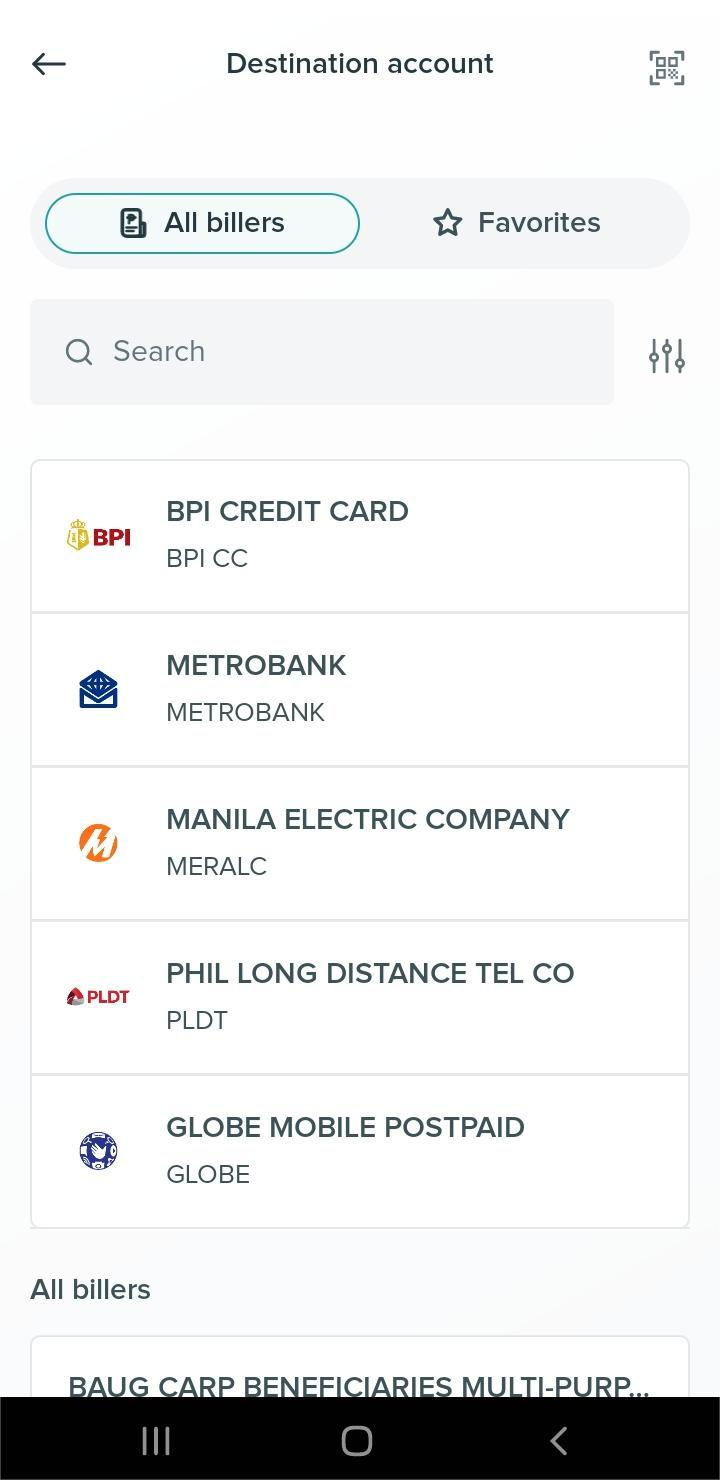Image resolution: width=720 pixels, height=1480 pixels.
Task: Open recent apps from the navigation bar
Action: tap(156, 1441)
